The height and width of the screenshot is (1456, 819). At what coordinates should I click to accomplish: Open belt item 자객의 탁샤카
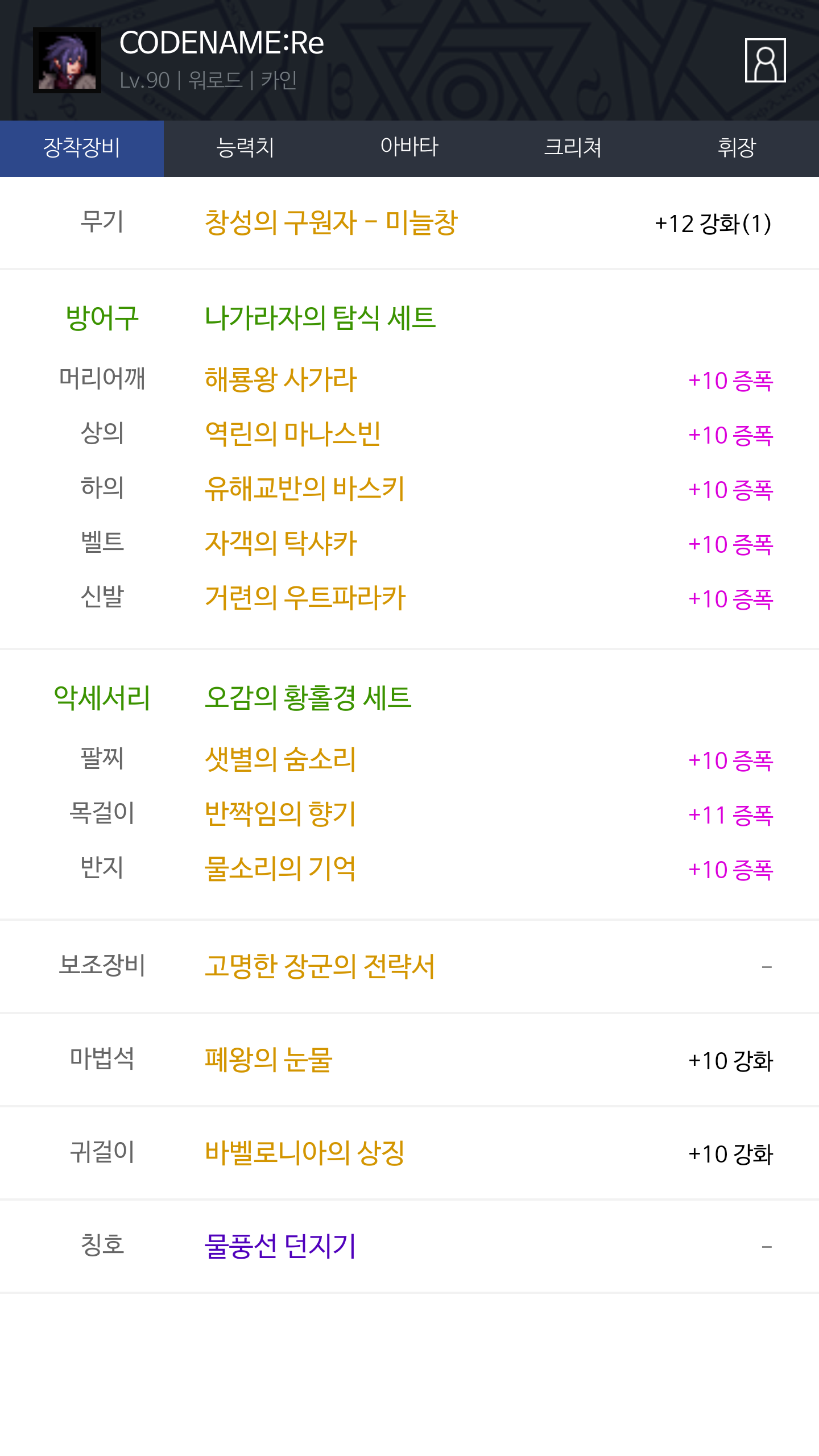280,544
